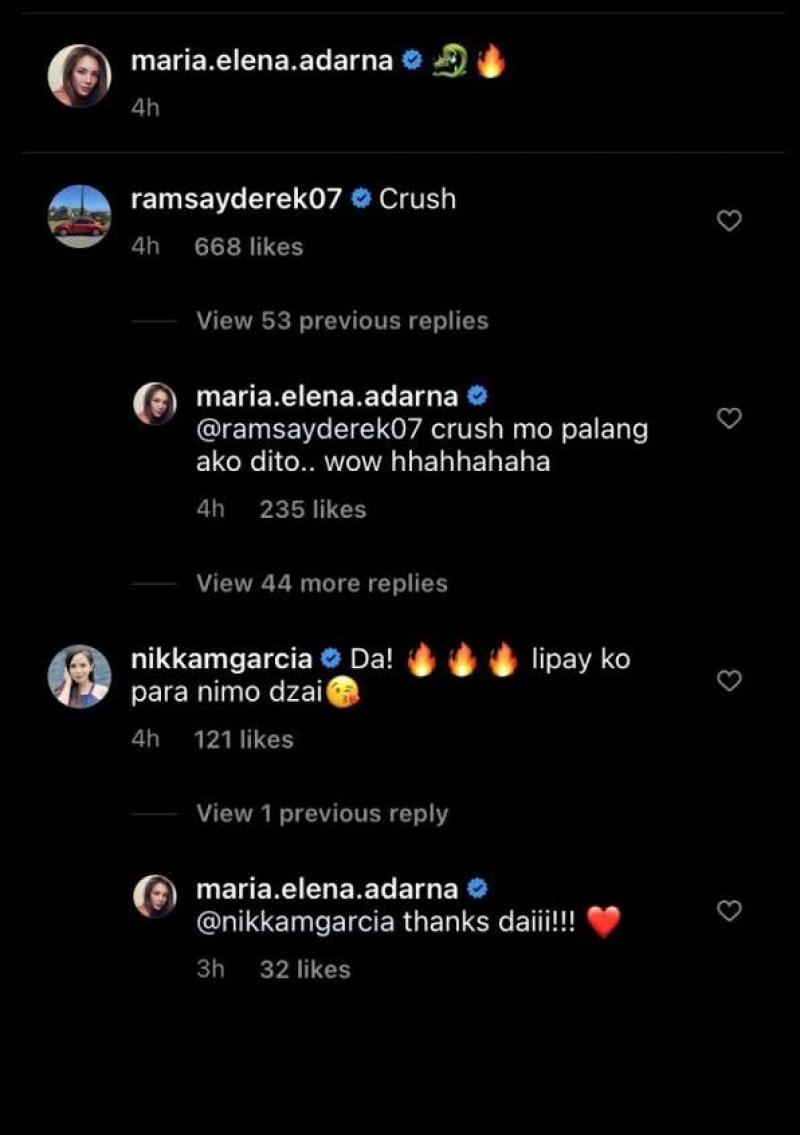Screen dimensions: 800x1135
Task: Open maria.elena.adarna's avatar at top
Action: [80, 76]
